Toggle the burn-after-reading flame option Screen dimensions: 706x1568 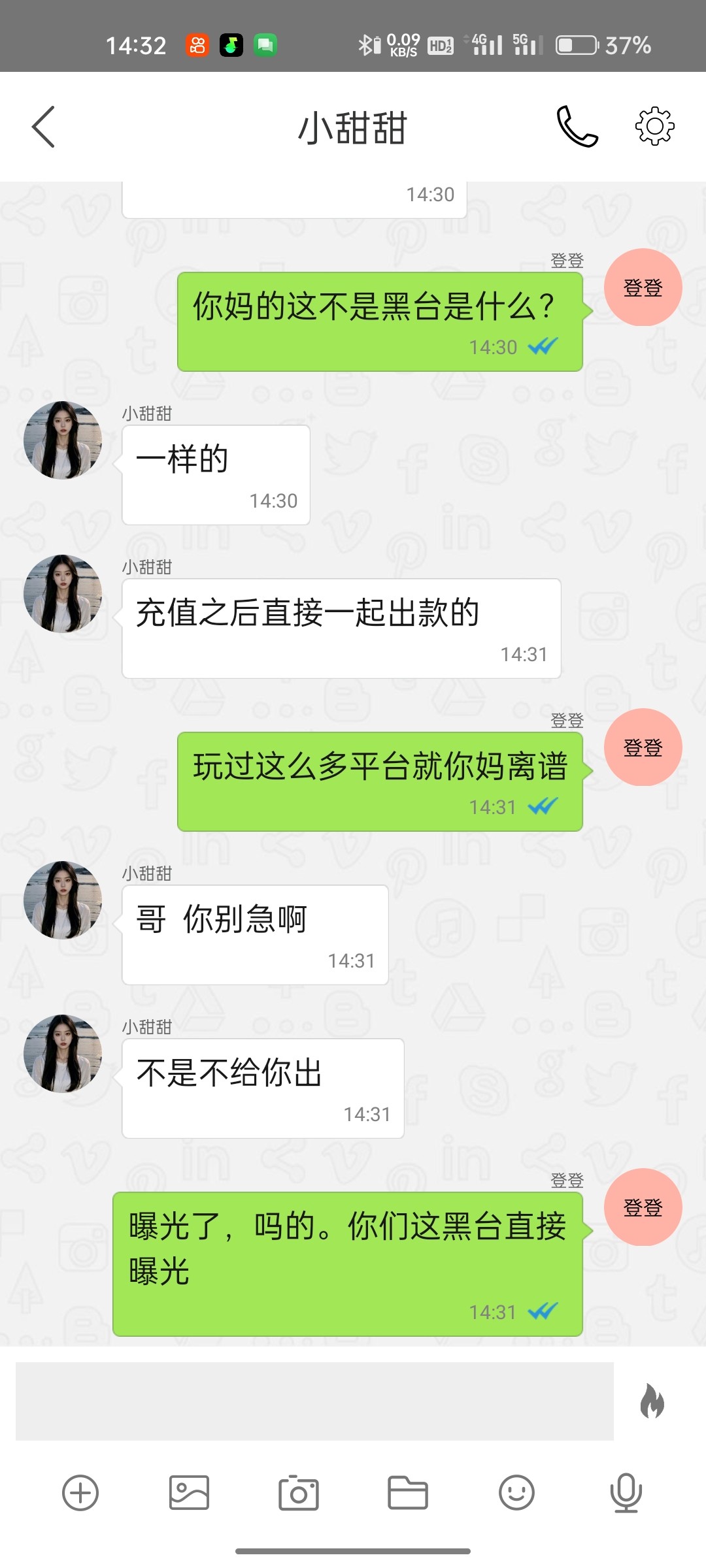click(654, 1398)
